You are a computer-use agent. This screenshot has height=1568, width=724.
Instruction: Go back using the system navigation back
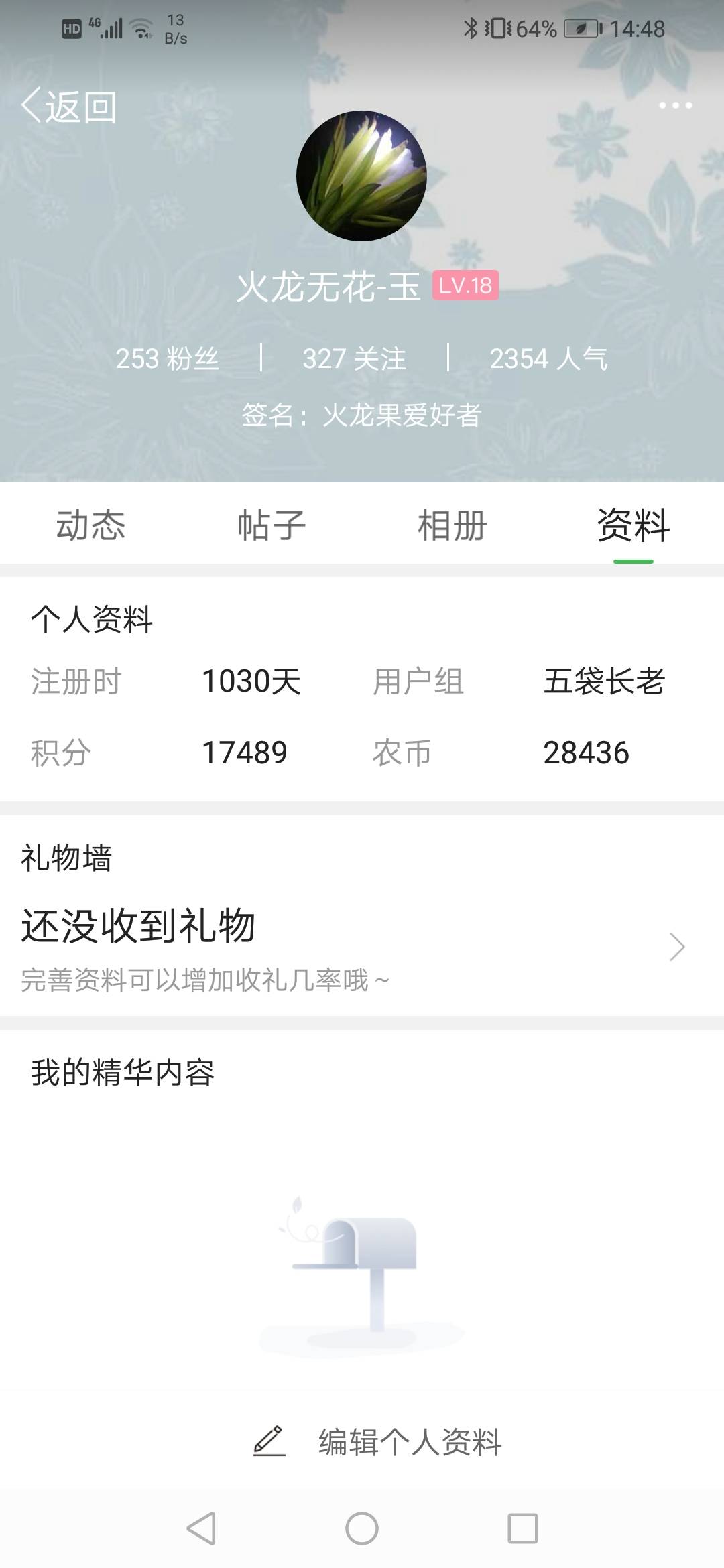[201, 1528]
